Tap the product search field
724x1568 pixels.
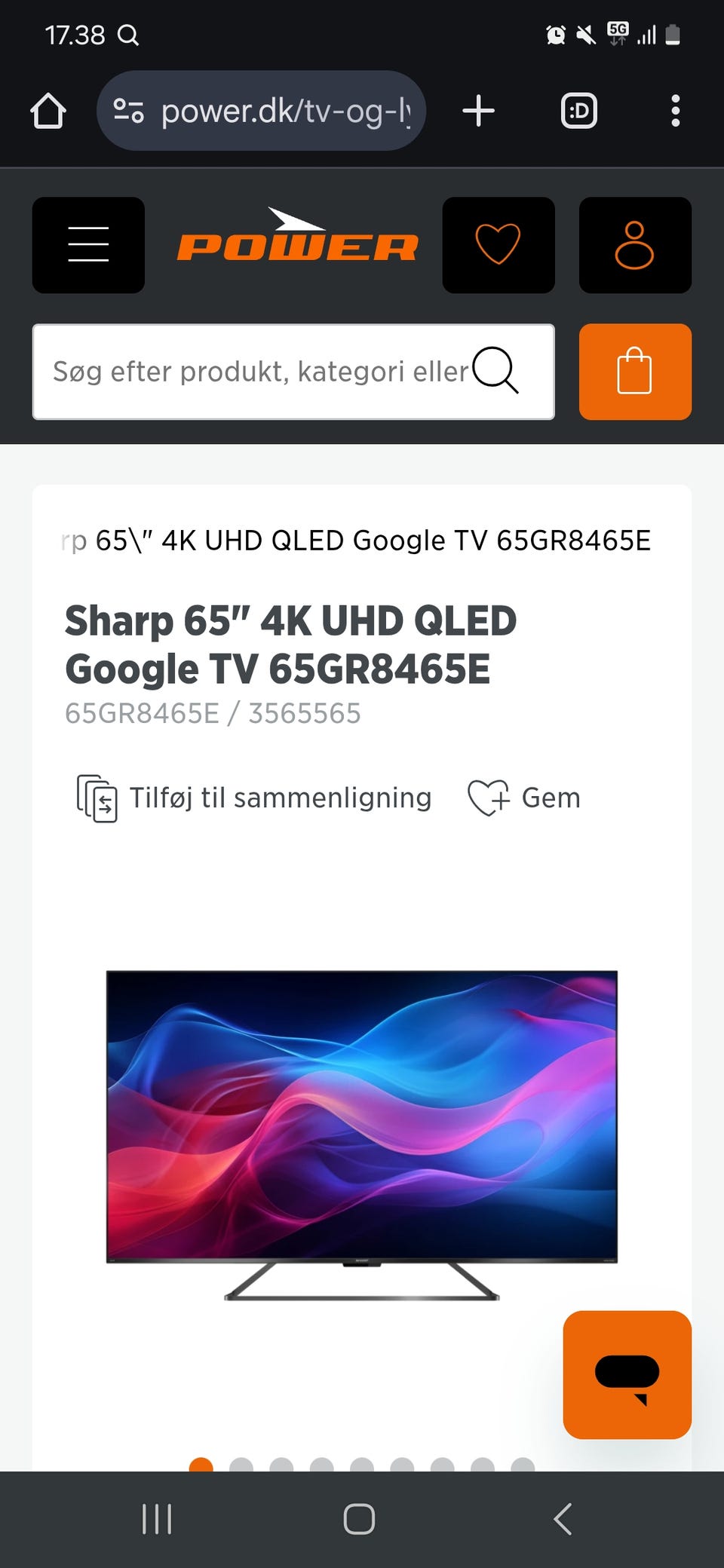256,372
